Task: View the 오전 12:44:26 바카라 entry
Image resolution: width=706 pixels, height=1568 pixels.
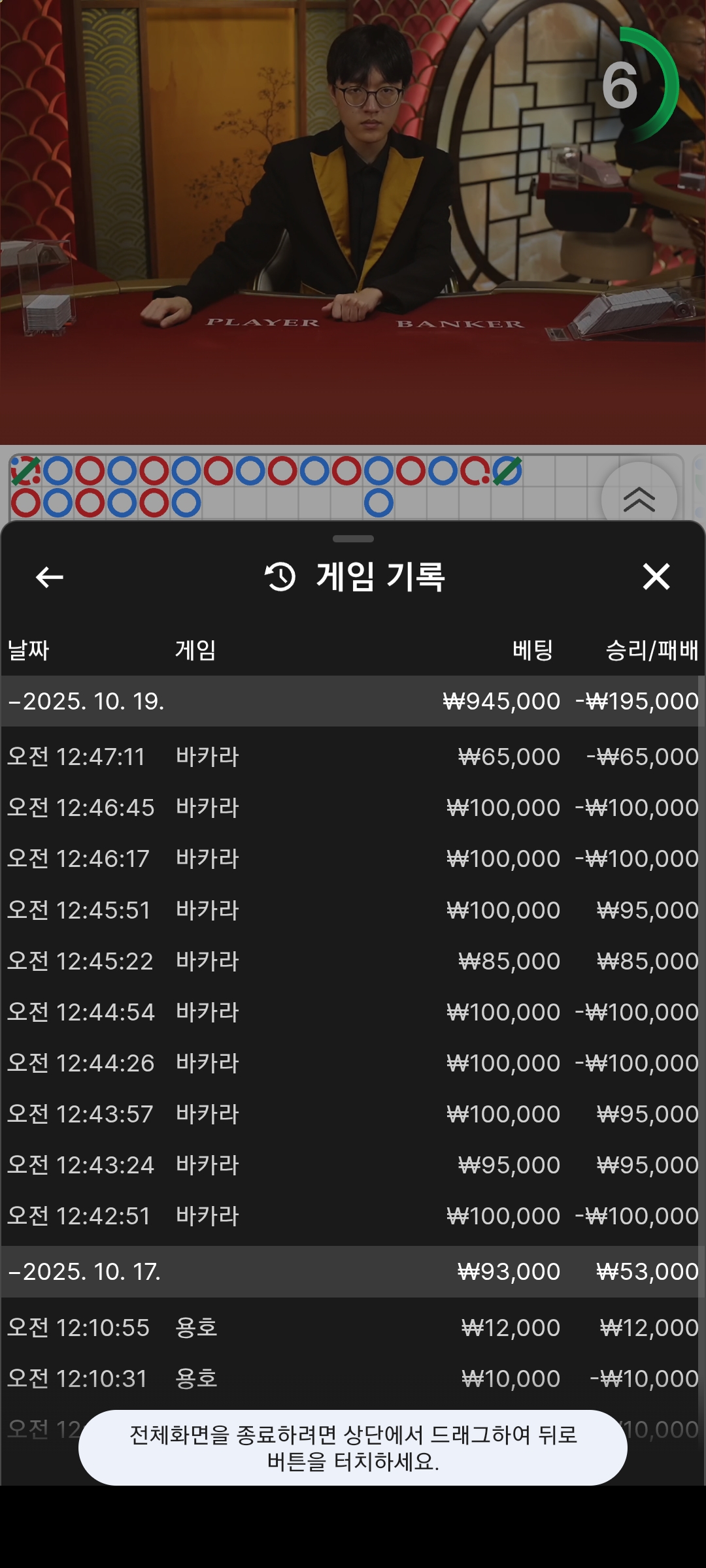Action: (352, 1064)
